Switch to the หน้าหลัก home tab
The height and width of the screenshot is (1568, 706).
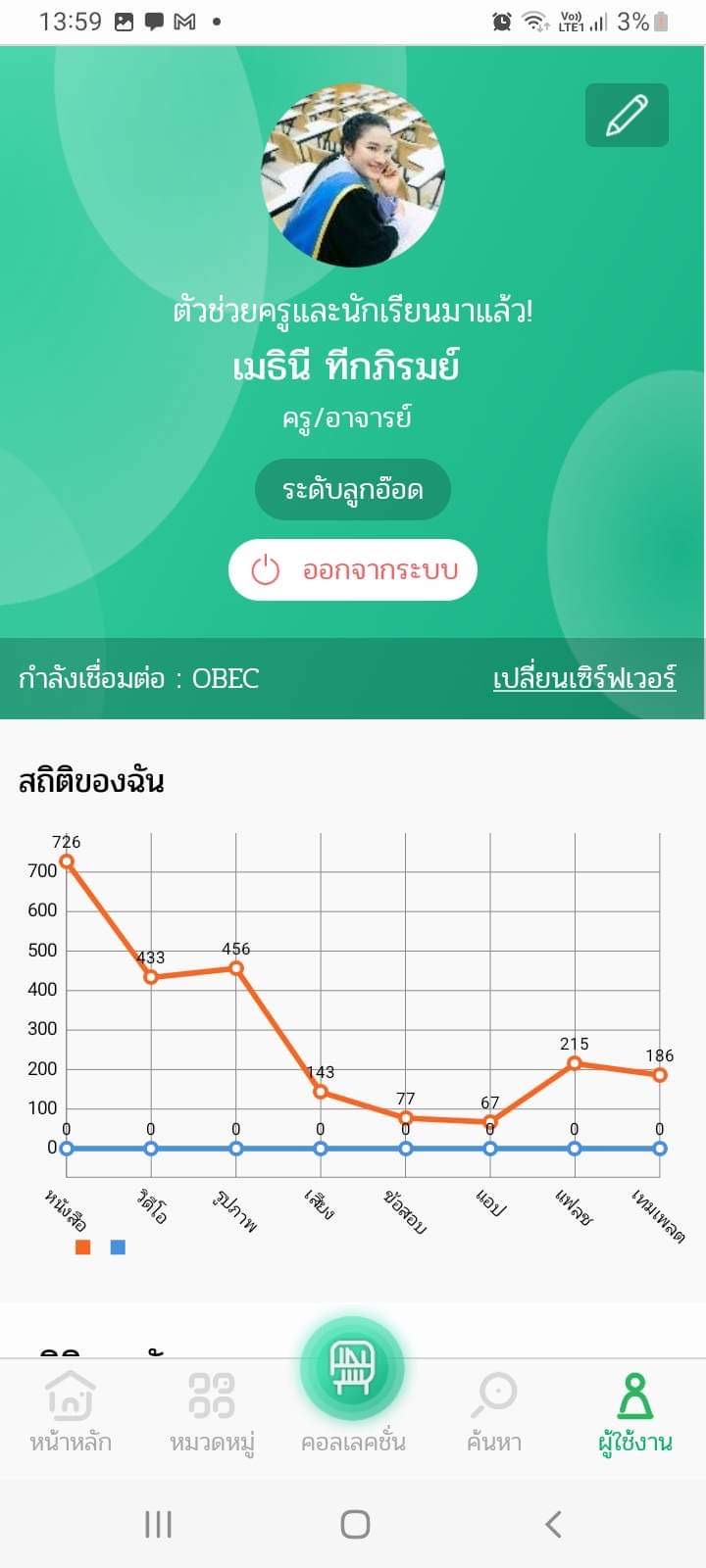point(71,1411)
